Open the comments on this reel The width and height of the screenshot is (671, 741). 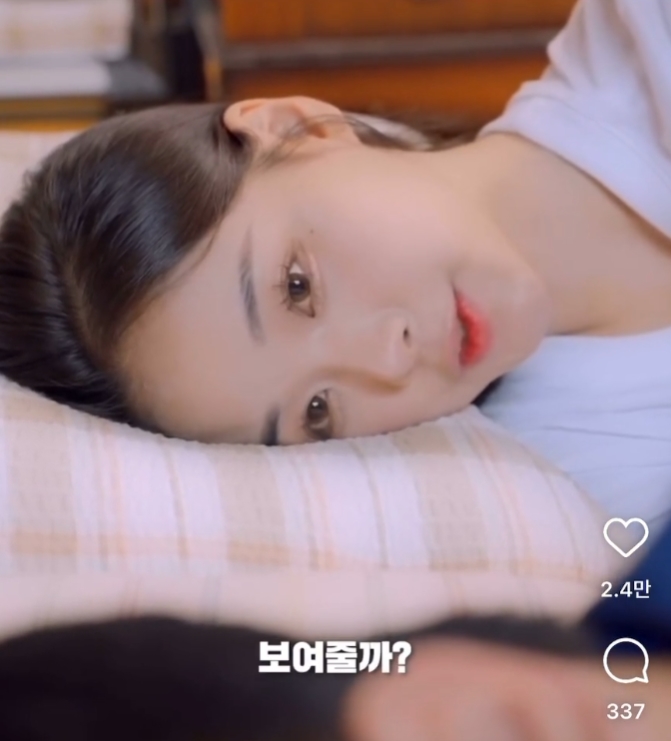pyautogui.click(x=625, y=661)
